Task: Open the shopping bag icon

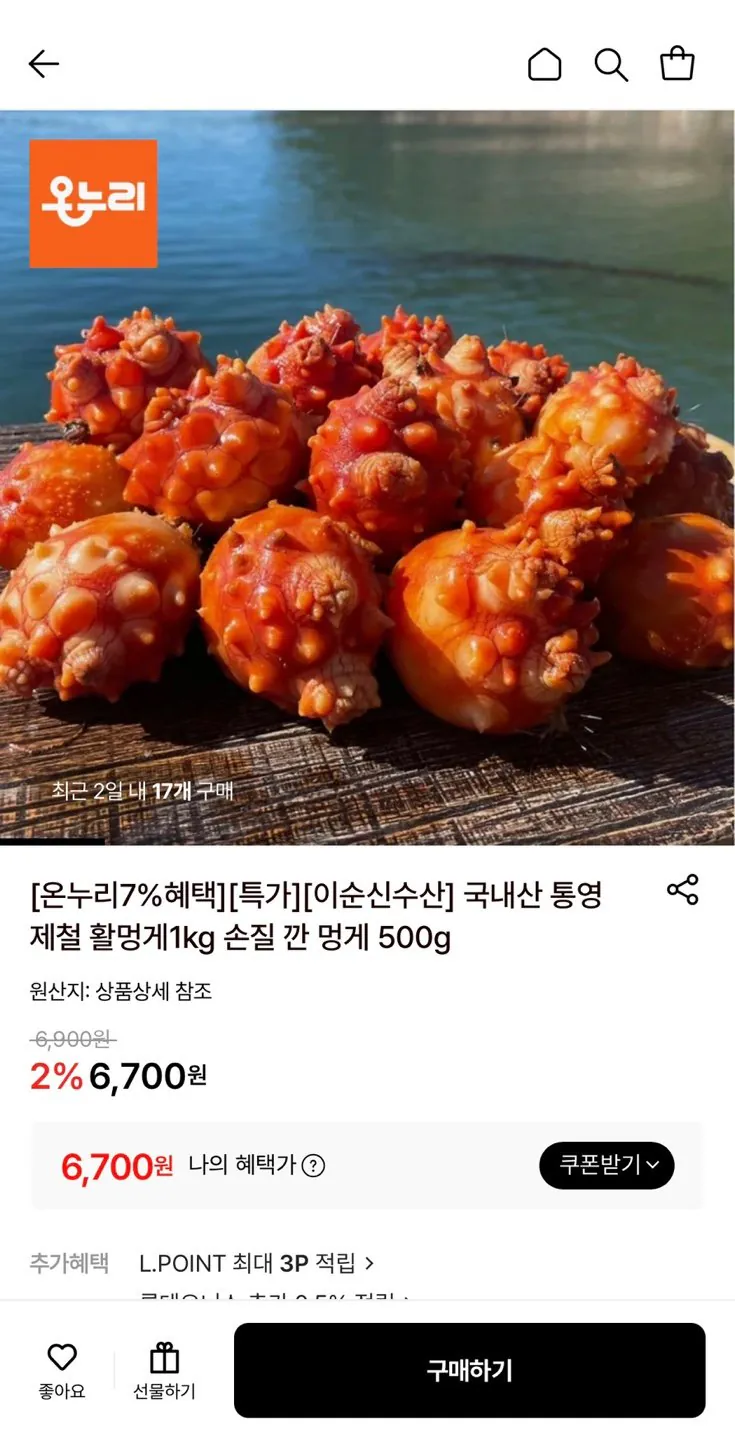Action: (678, 63)
